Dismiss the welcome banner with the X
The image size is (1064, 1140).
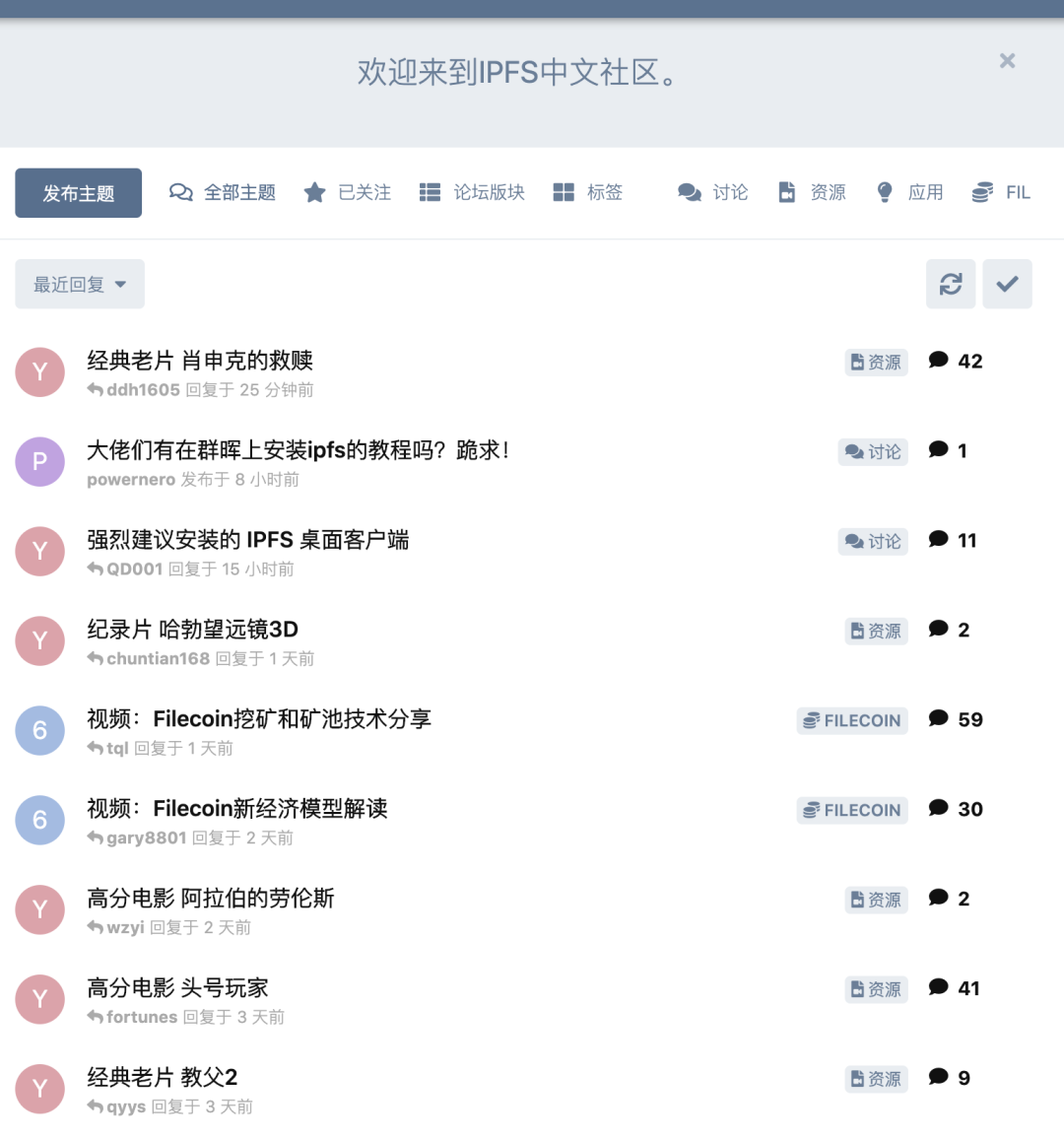(1007, 60)
